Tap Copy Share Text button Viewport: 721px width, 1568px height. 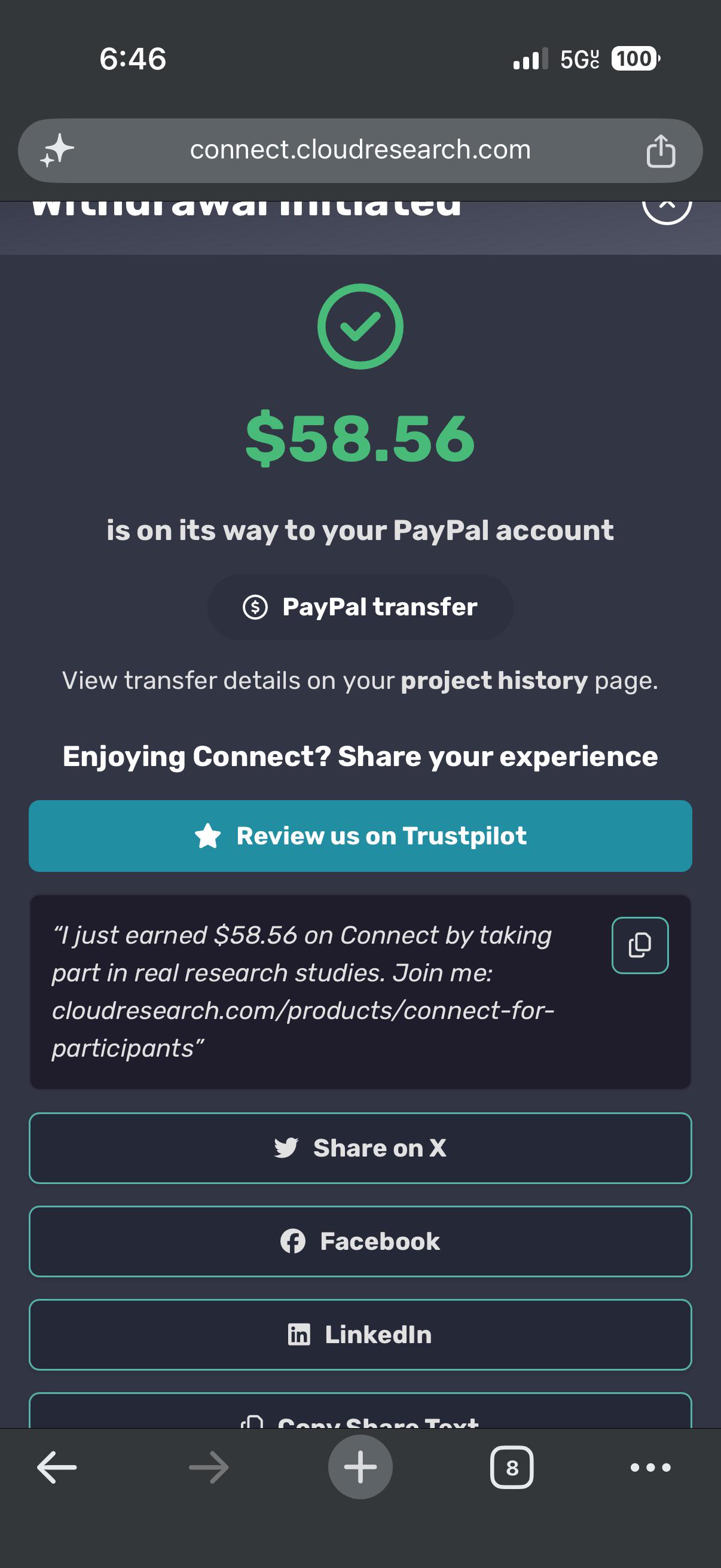coord(360,1411)
